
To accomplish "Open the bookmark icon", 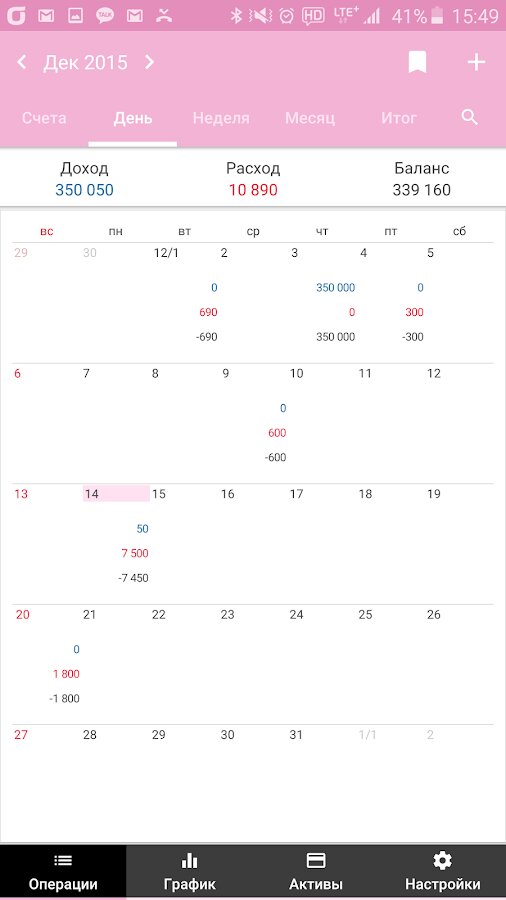I will point(417,62).
